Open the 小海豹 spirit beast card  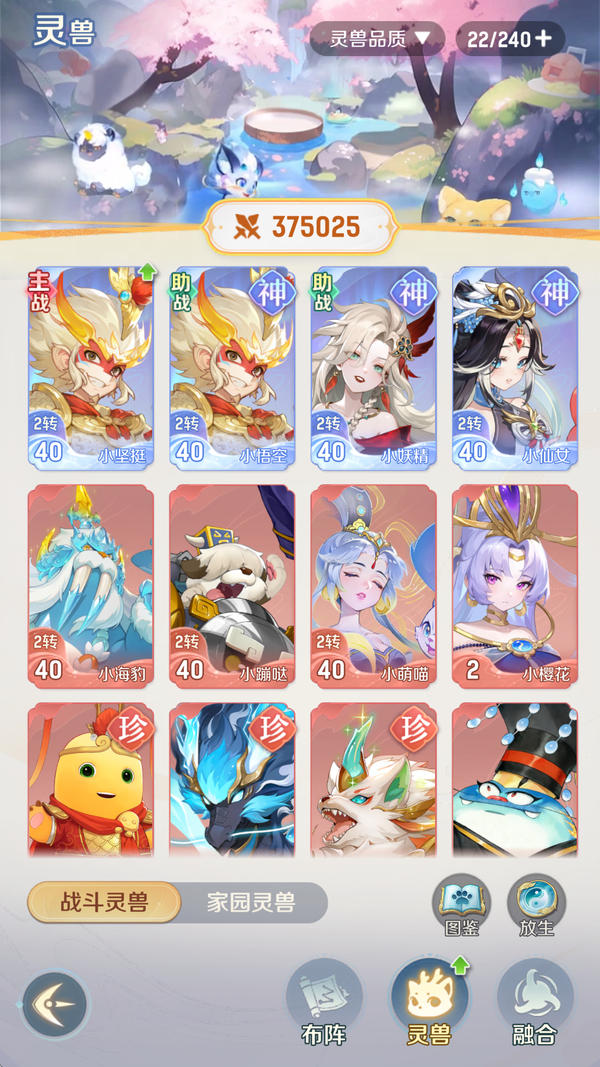[91, 587]
